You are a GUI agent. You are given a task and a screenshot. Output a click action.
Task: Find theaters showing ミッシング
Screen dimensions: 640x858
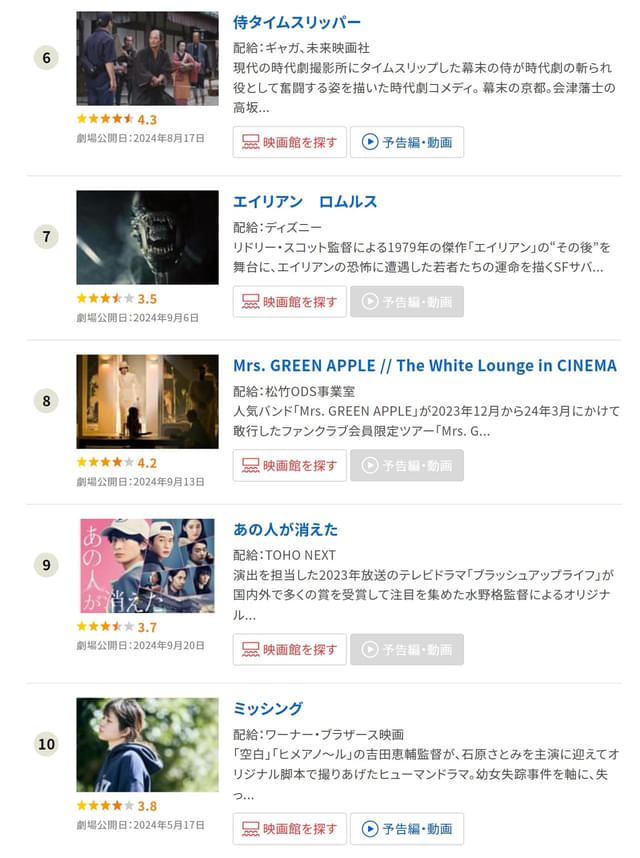tap(290, 828)
